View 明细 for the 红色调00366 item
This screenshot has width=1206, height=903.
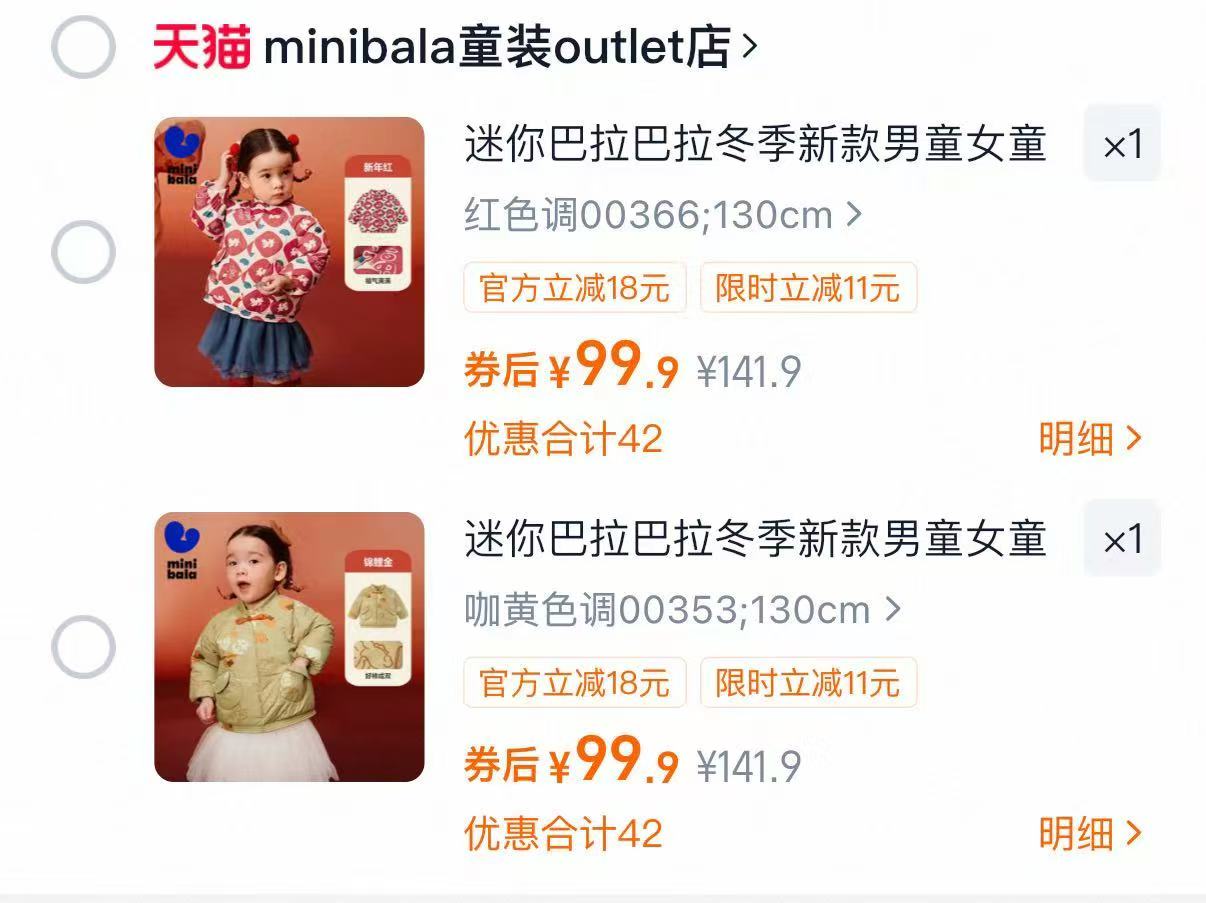click(x=1089, y=438)
